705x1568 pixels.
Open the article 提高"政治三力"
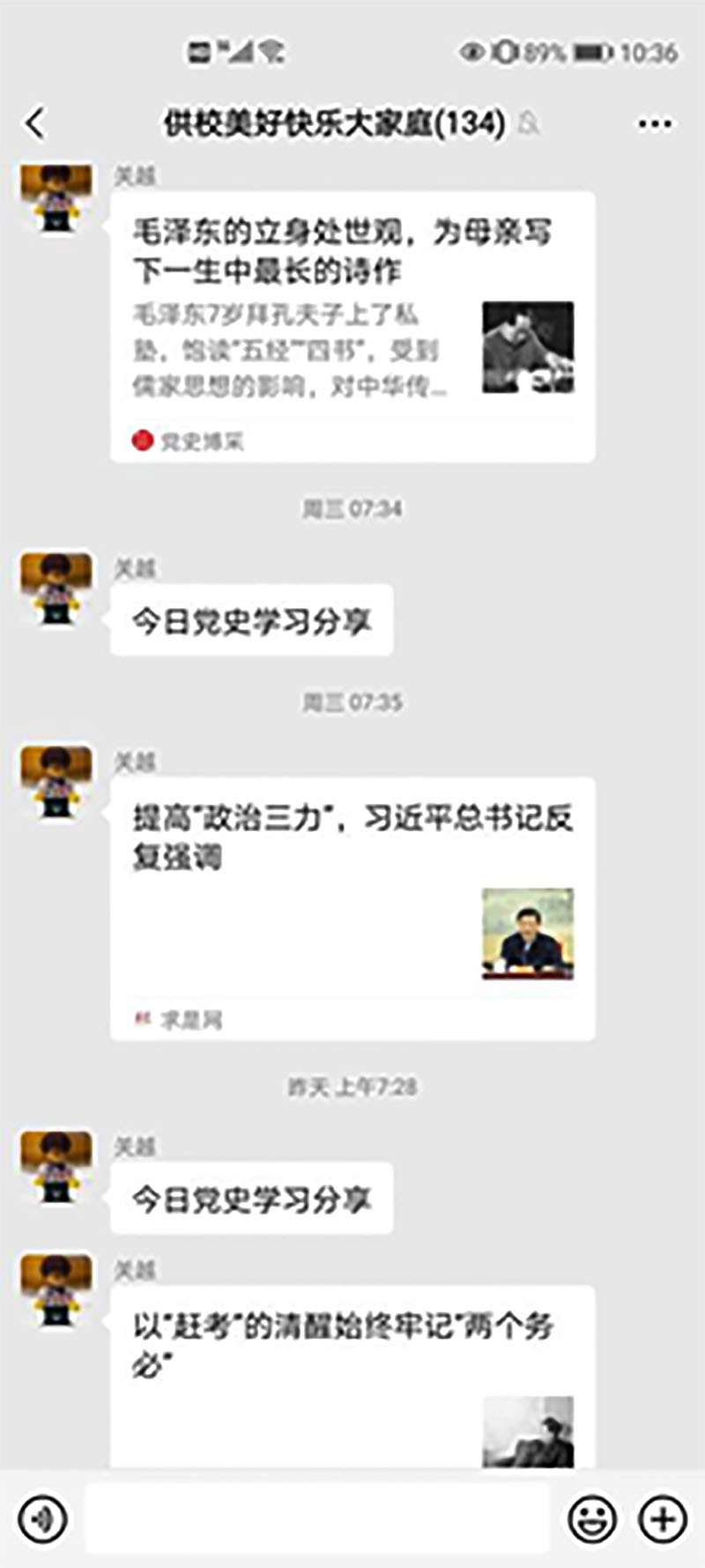352,908
